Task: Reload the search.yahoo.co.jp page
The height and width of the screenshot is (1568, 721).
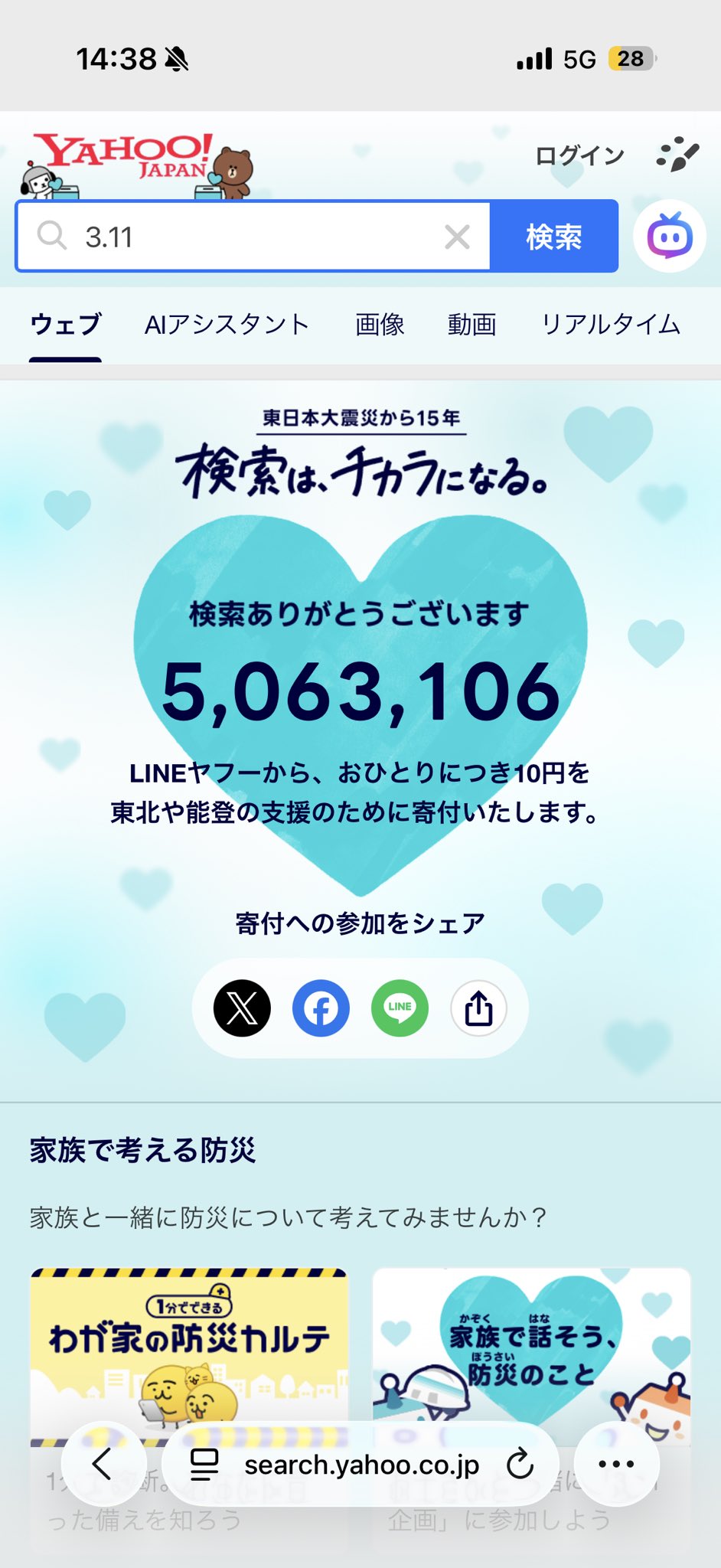Action: (x=520, y=1464)
